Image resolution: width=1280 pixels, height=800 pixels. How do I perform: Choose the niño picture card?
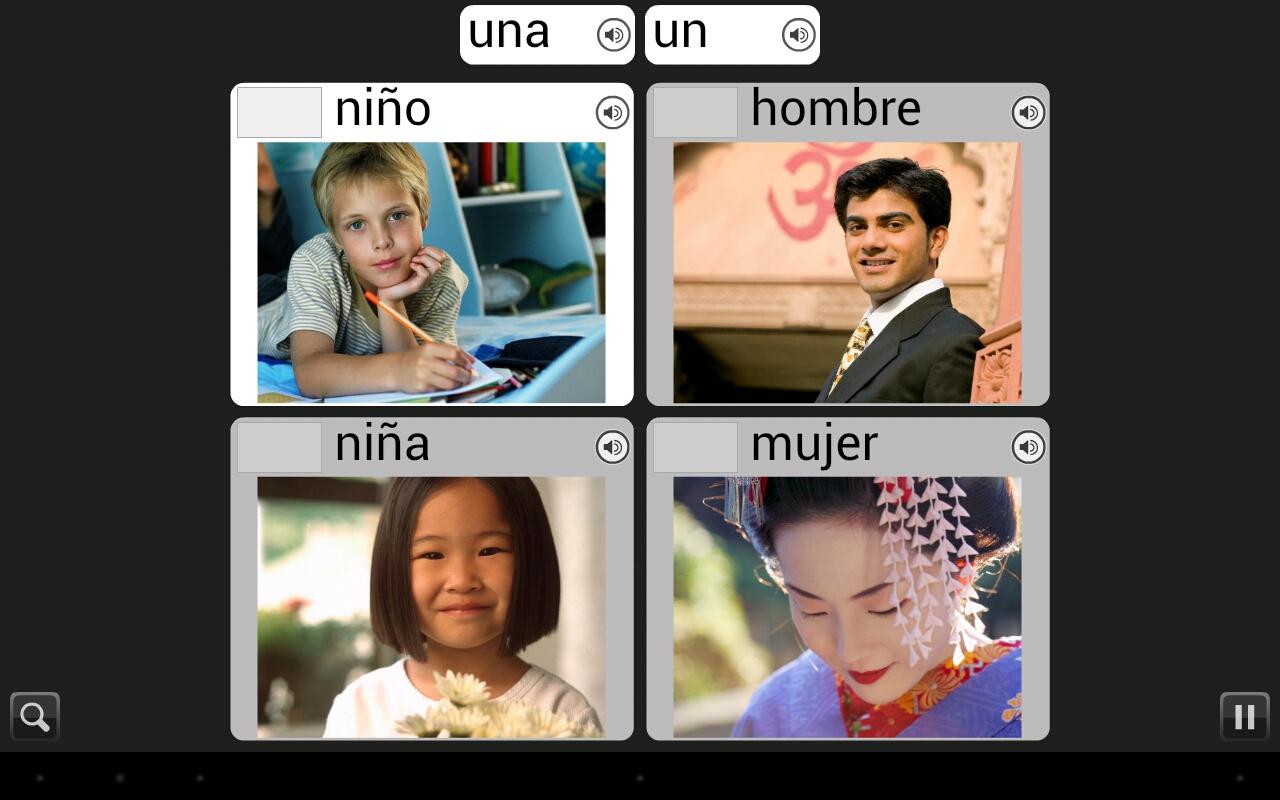click(x=431, y=272)
